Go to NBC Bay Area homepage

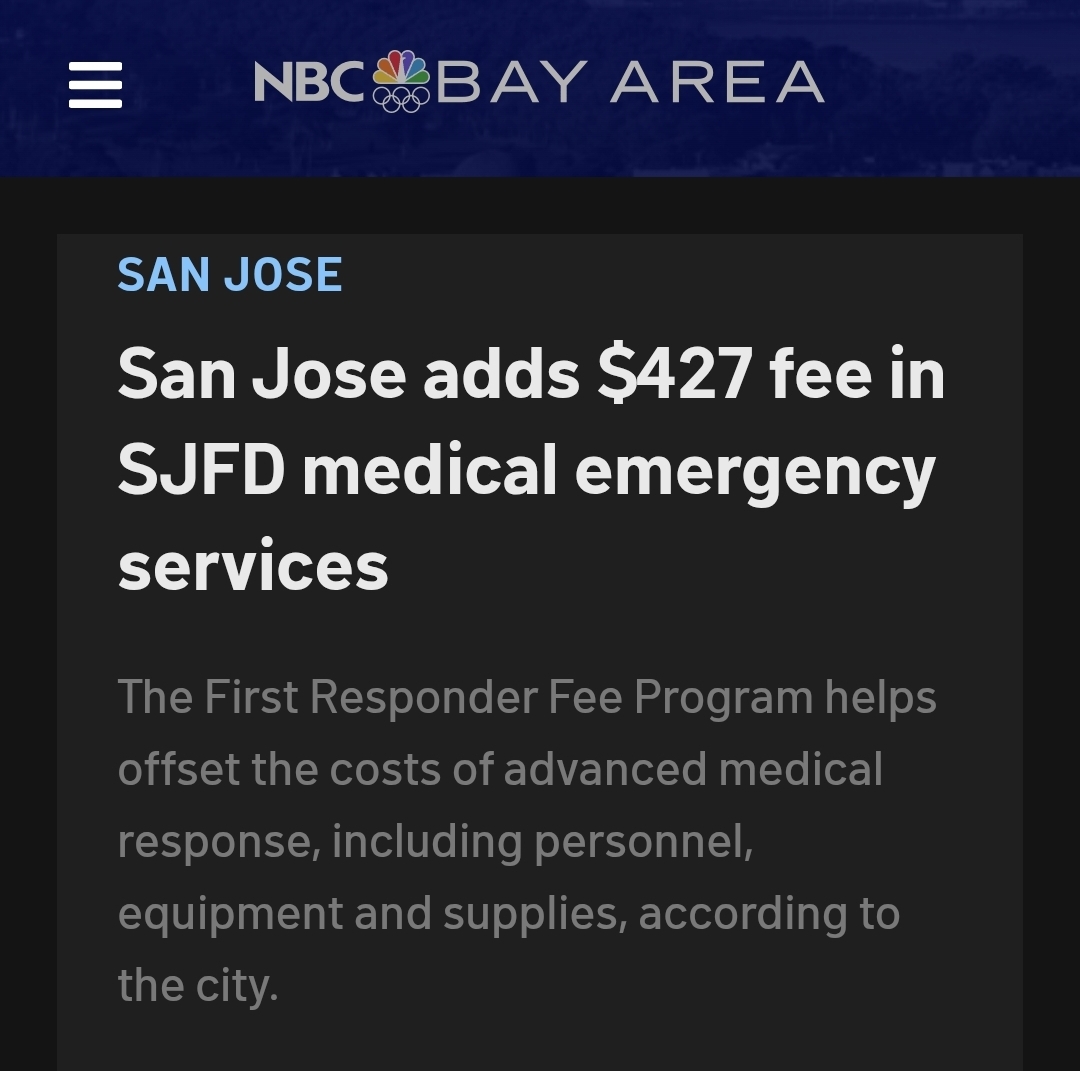pyautogui.click(x=539, y=82)
